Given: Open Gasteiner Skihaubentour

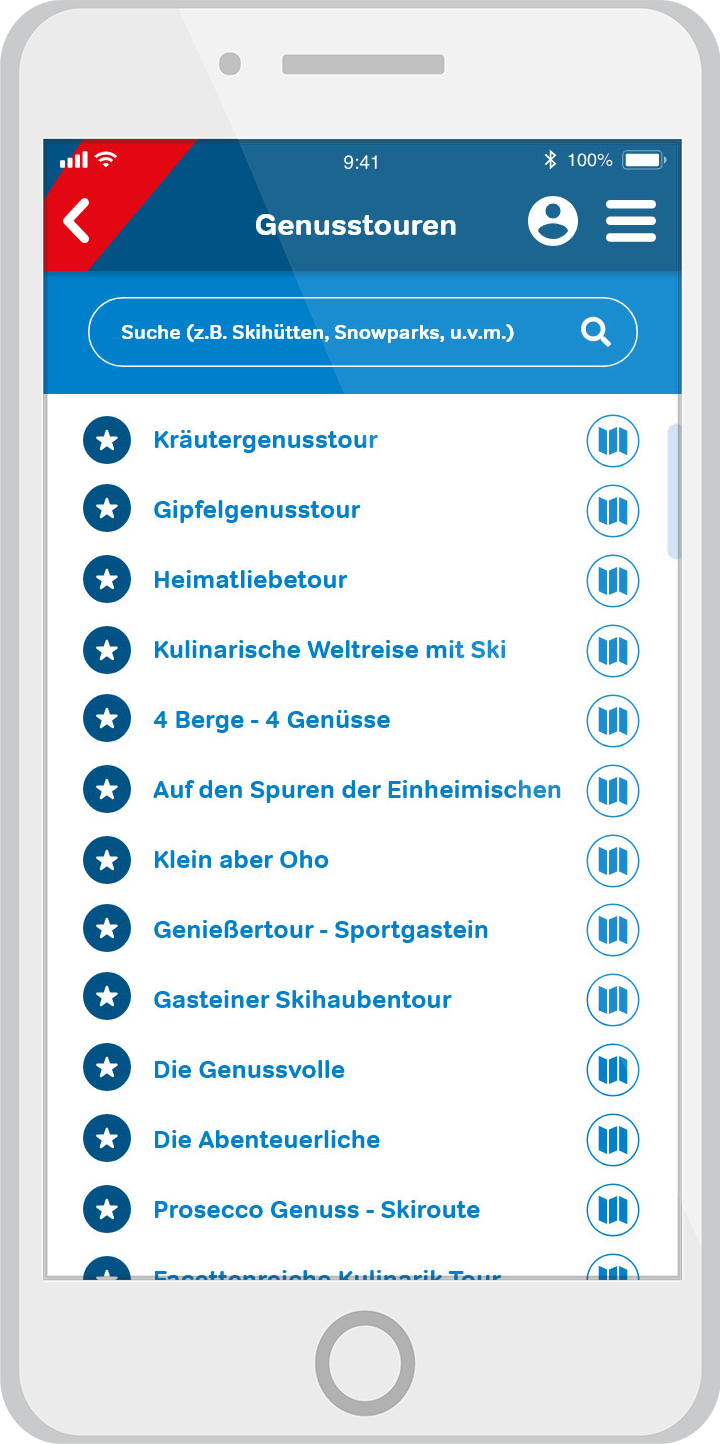Looking at the screenshot, I should [x=302, y=1000].
